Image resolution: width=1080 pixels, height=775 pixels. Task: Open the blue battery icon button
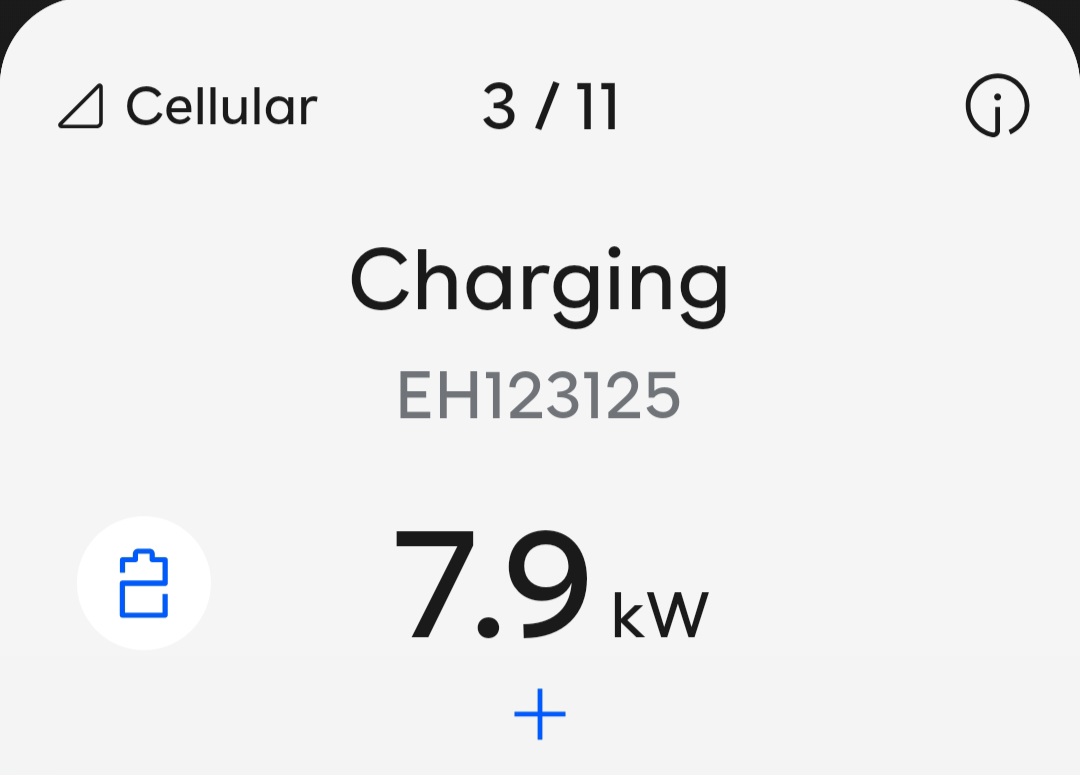coord(144,583)
